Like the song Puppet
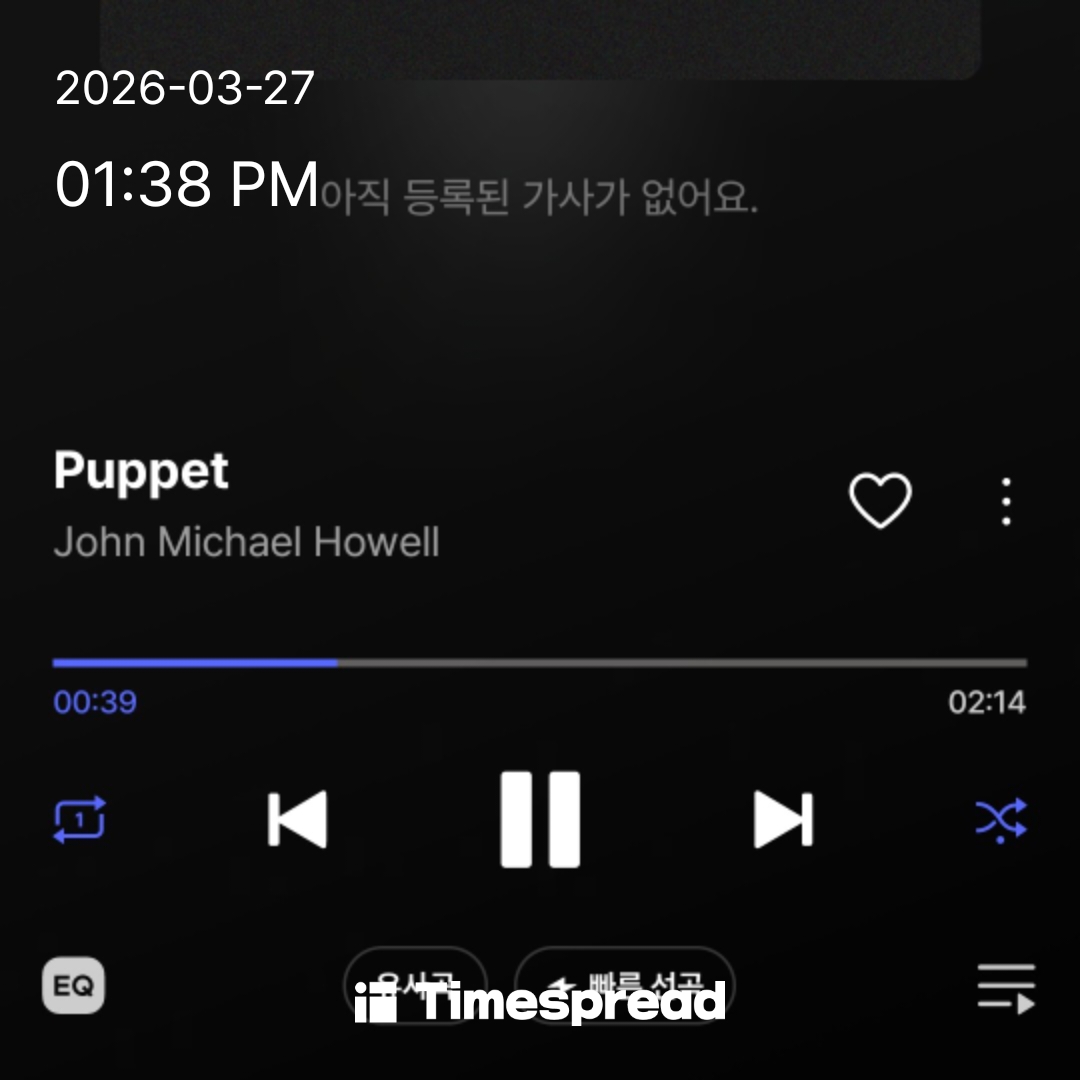The width and height of the screenshot is (1080, 1080). [x=880, y=500]
